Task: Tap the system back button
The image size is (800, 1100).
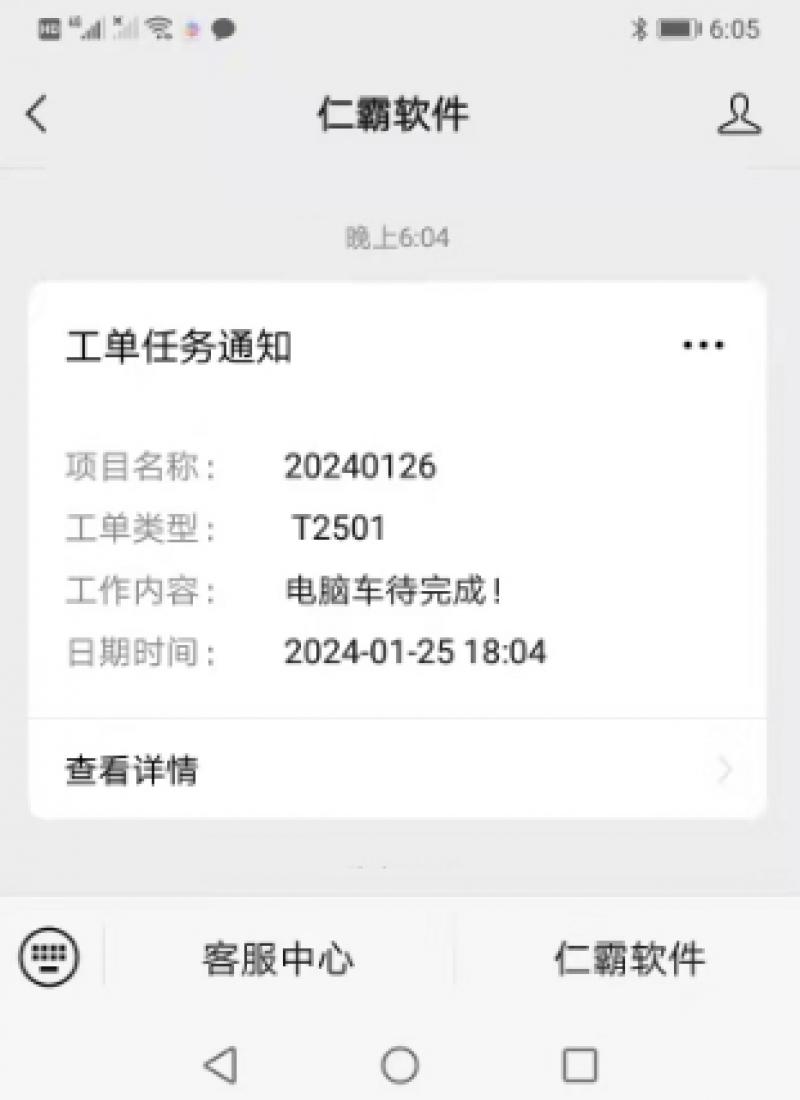Action: tap(220, 1064)
